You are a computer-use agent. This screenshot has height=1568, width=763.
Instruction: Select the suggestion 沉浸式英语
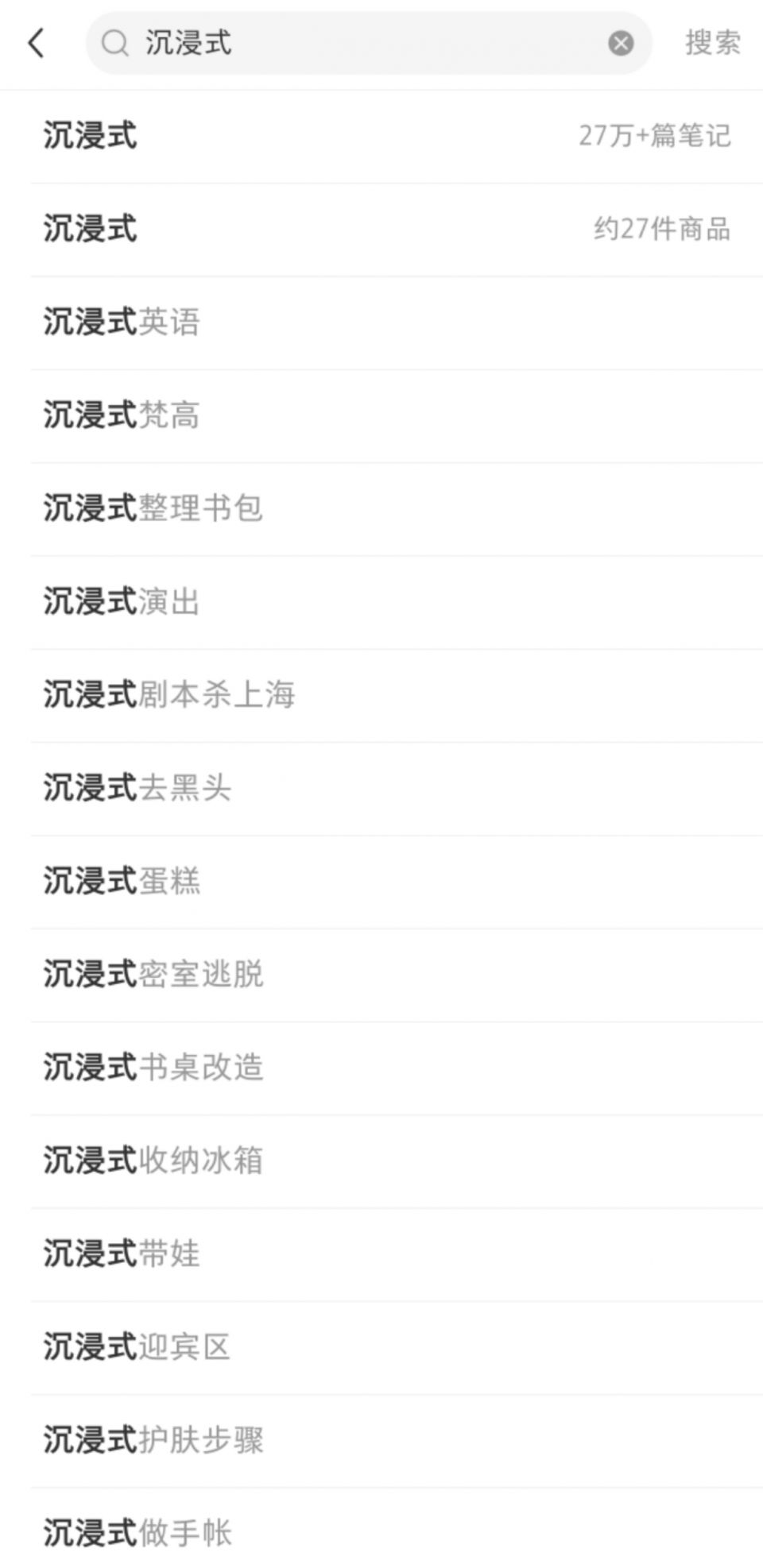click(122, 322)
